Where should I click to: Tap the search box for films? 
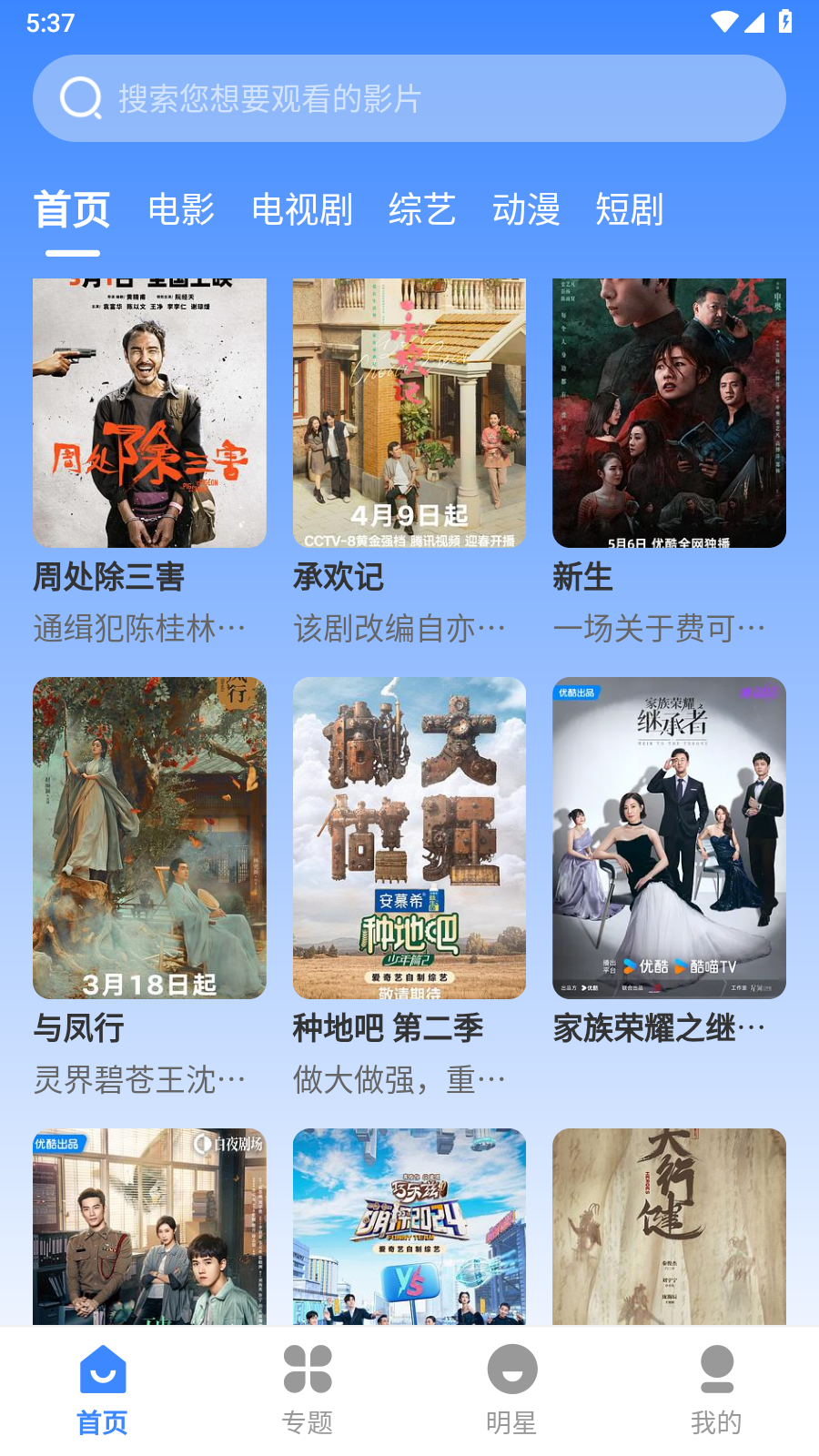tap(409, 98)
